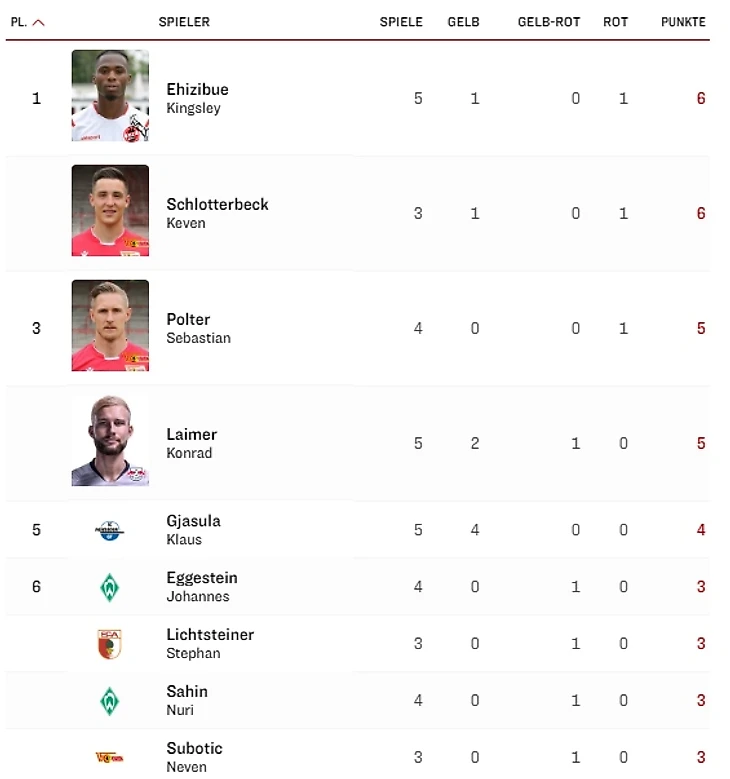Sort the table by the PL. column
The image size is (730, 779).
tap(27, 22)
